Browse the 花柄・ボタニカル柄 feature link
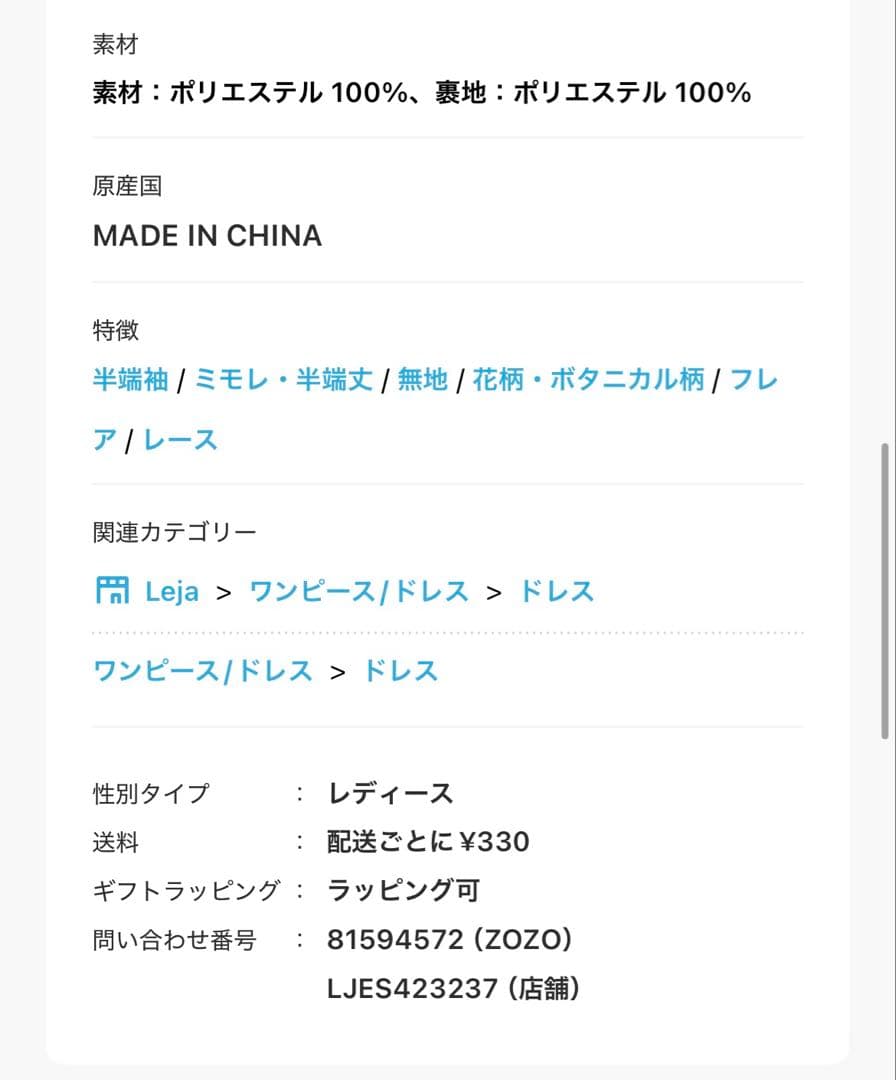The height and width of the screenshot is (1080, 896). pyautogui.click(x=588, y=380)
